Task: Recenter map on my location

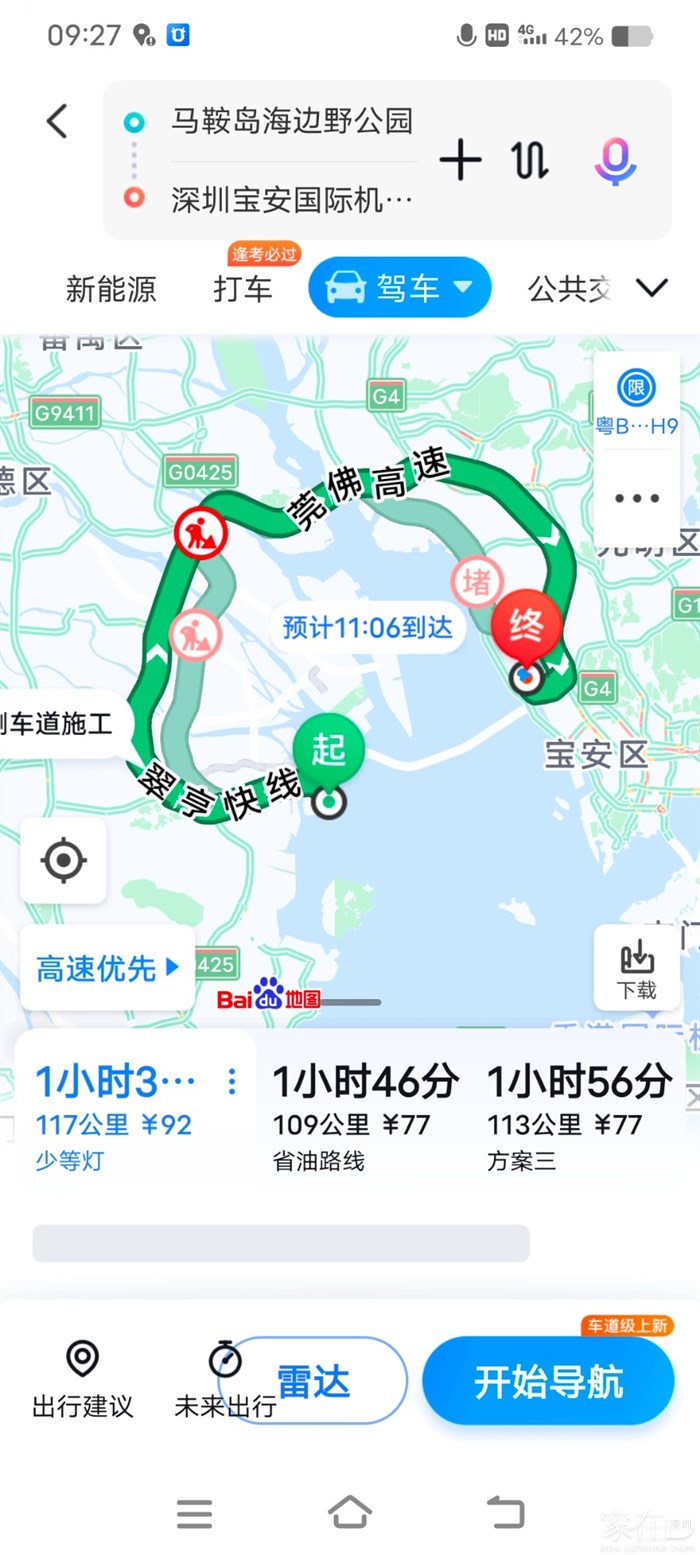Action: click(64, 860)
